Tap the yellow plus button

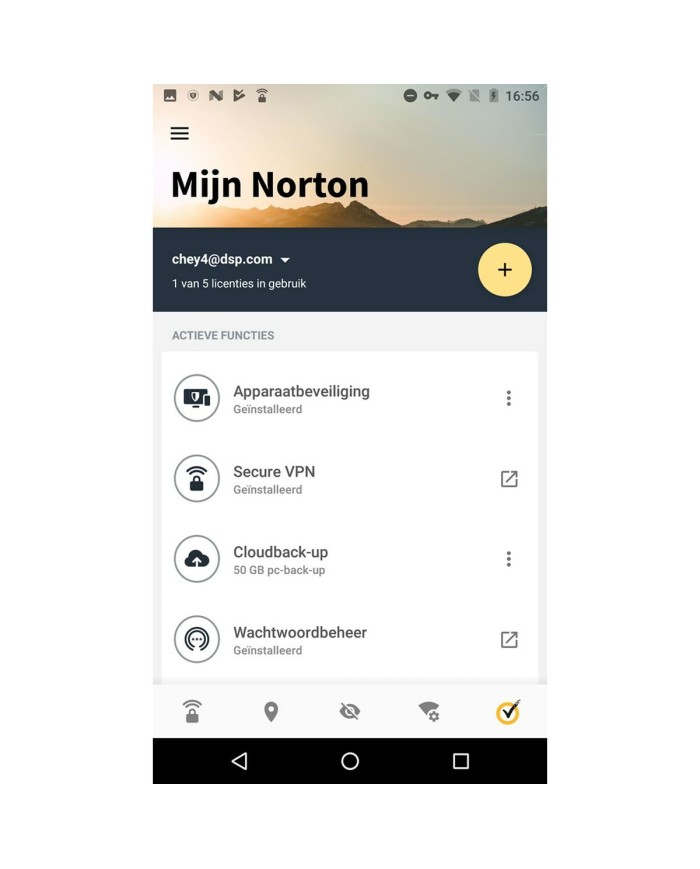pyautogui.click(x=504, y=270)
